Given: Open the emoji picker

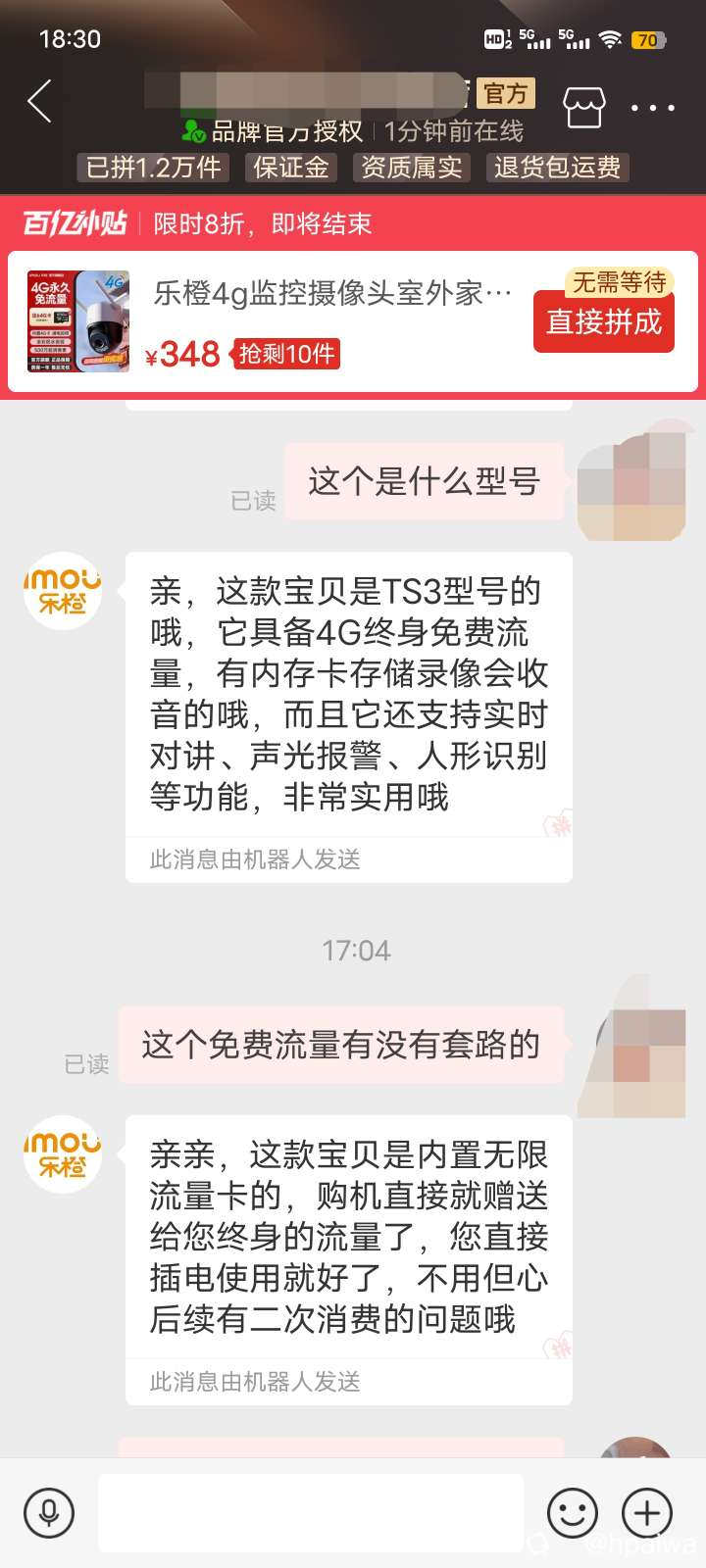Looking at the screenshot, I should [573, 1512].
